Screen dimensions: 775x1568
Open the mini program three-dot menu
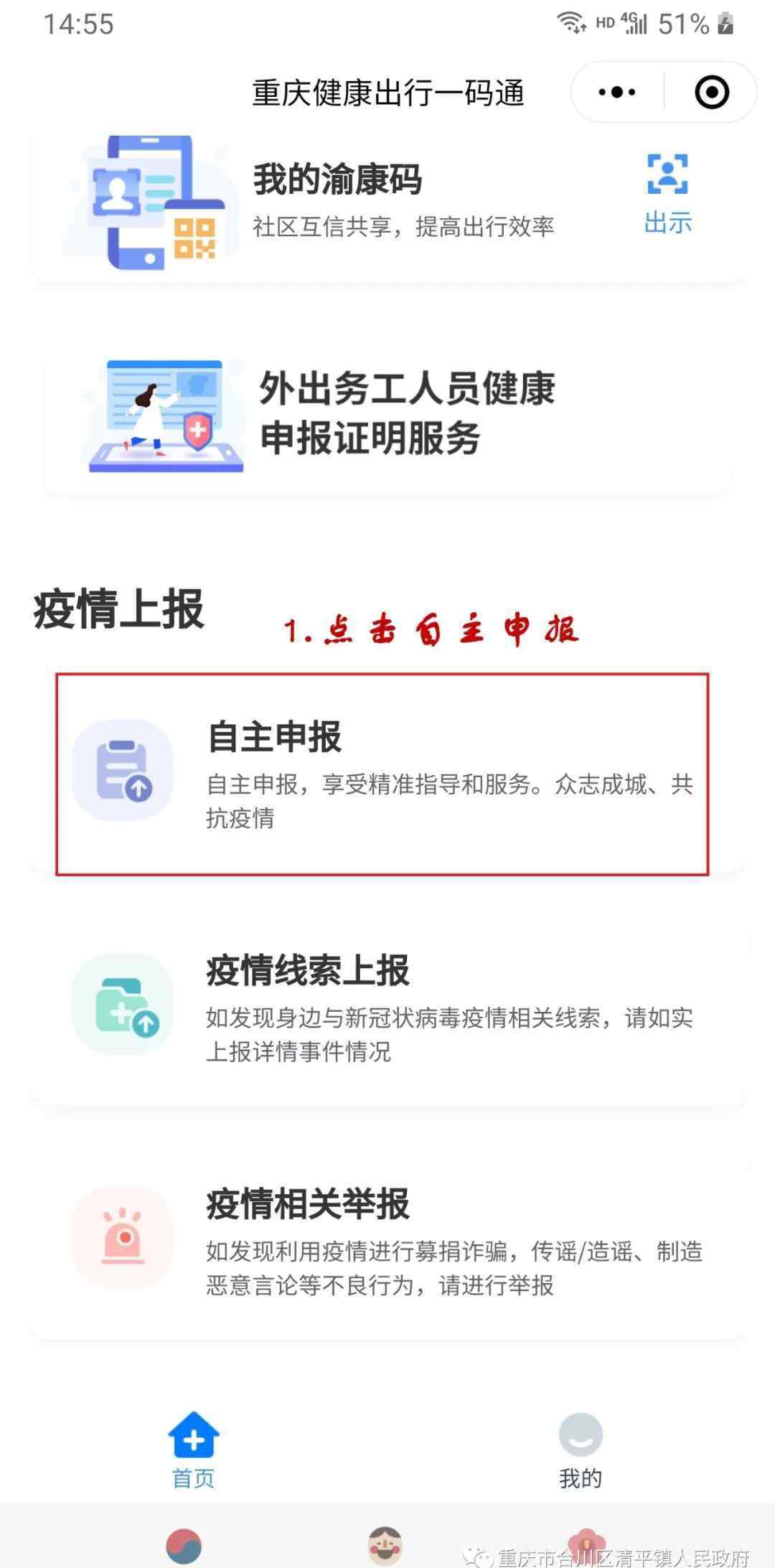point(617,92)
